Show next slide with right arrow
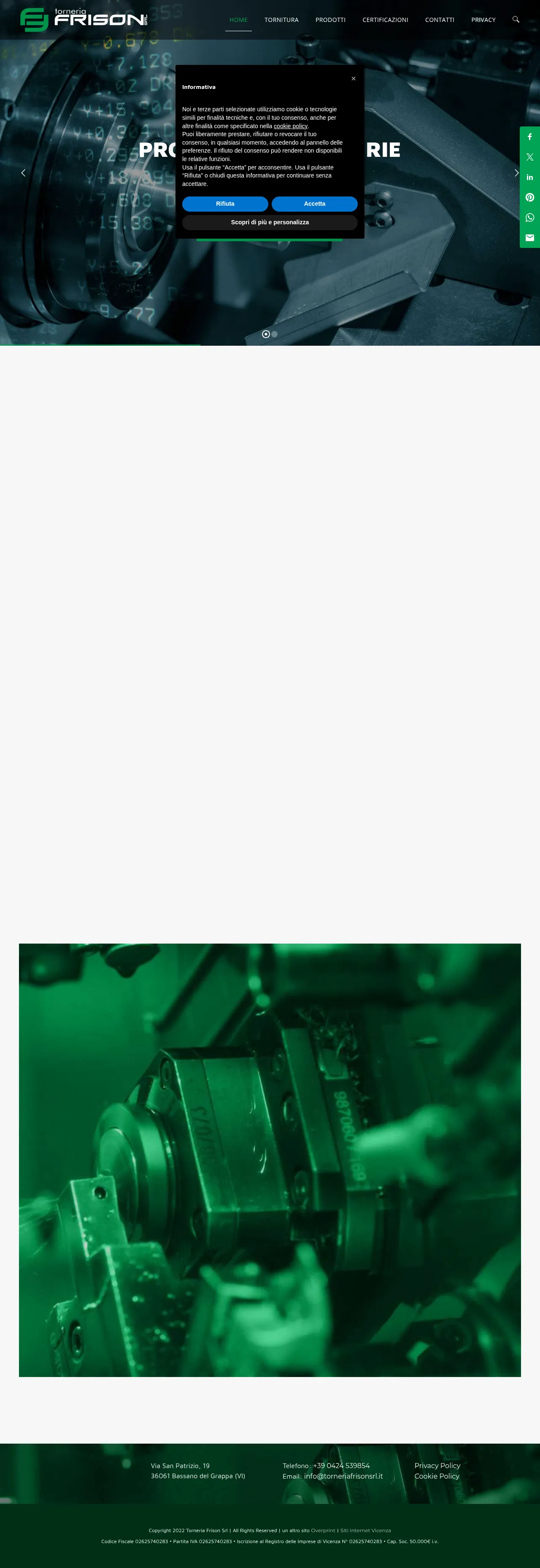The height and width of the screenshot is (1568, 540). pos(516,173)
